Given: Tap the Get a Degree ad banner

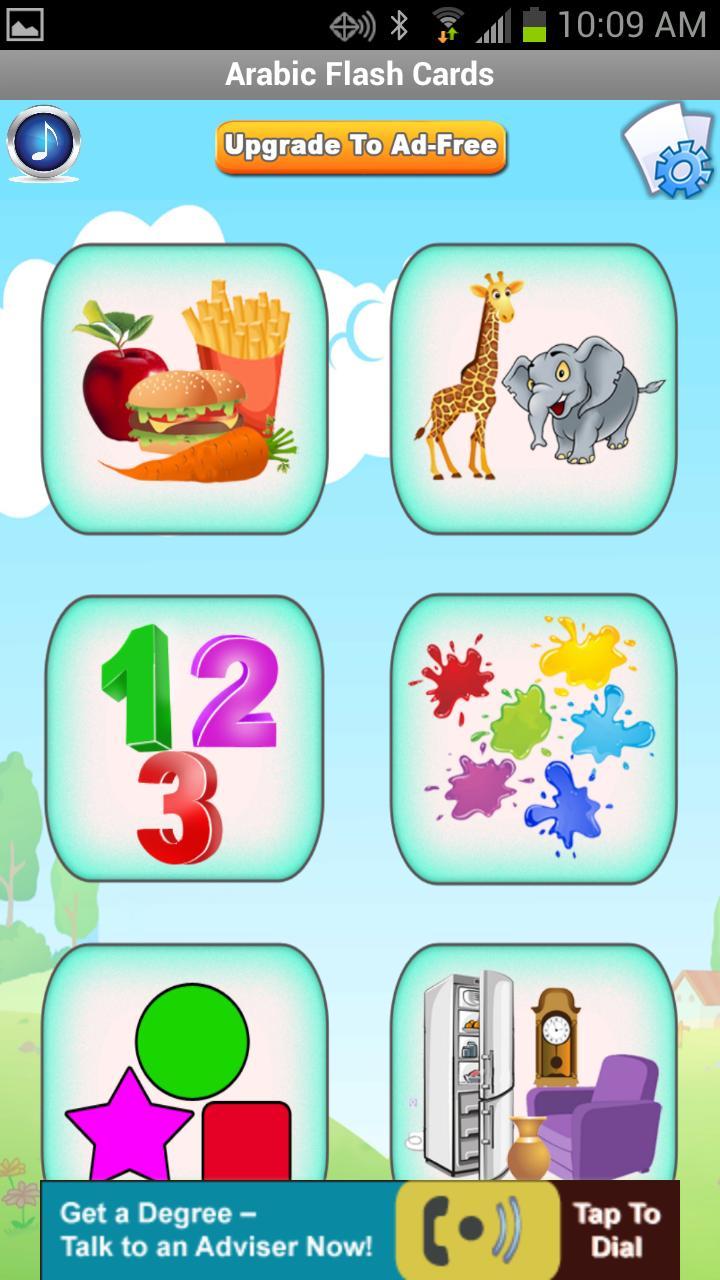Looking at the screenshot, I should coord(360,1230).
